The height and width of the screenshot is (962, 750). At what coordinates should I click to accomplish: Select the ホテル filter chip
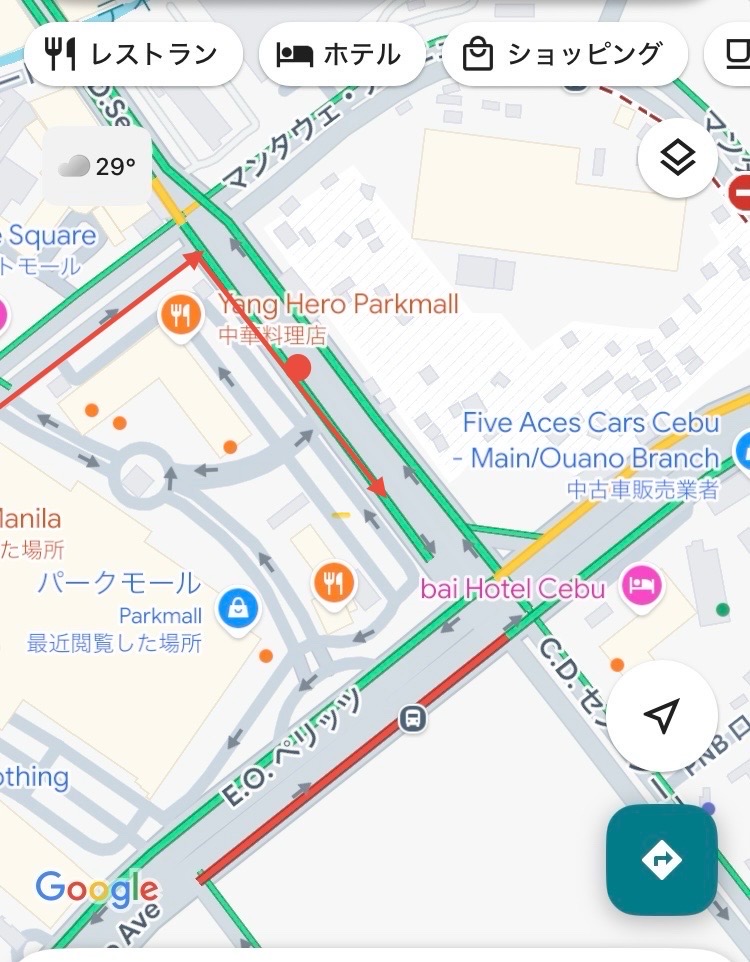click(342, 54)
